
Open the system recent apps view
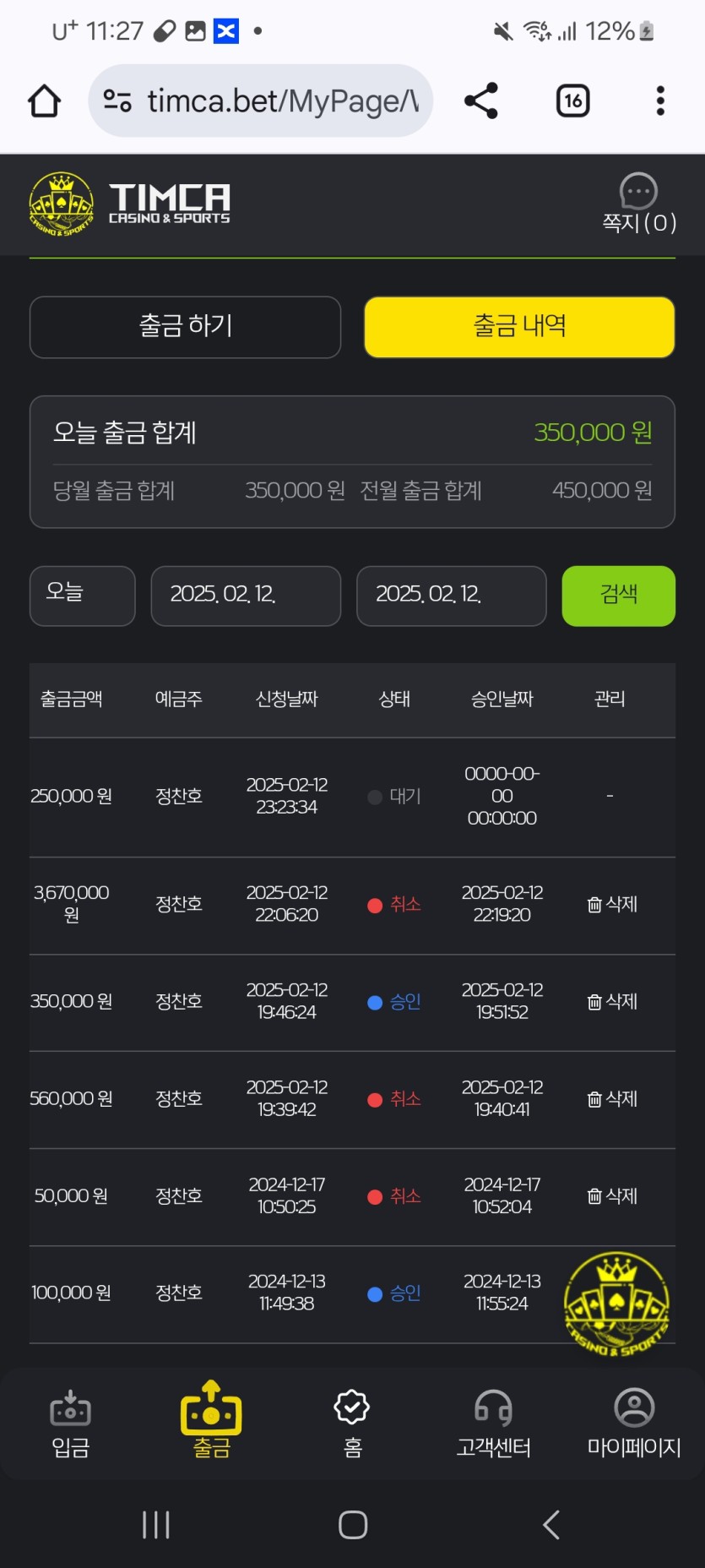click(156, 1525)
